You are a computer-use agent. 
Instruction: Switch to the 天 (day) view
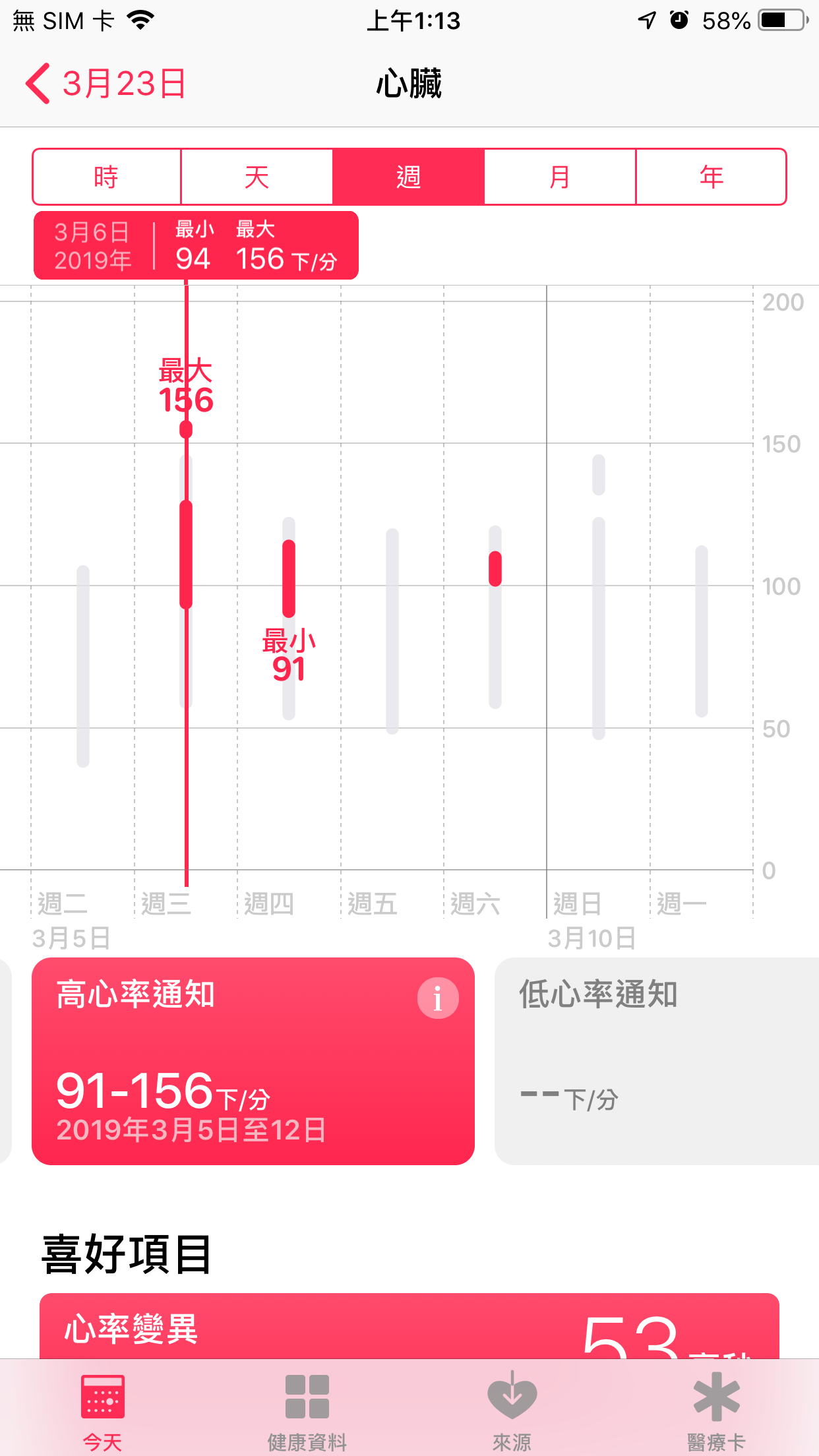(257, 177)
